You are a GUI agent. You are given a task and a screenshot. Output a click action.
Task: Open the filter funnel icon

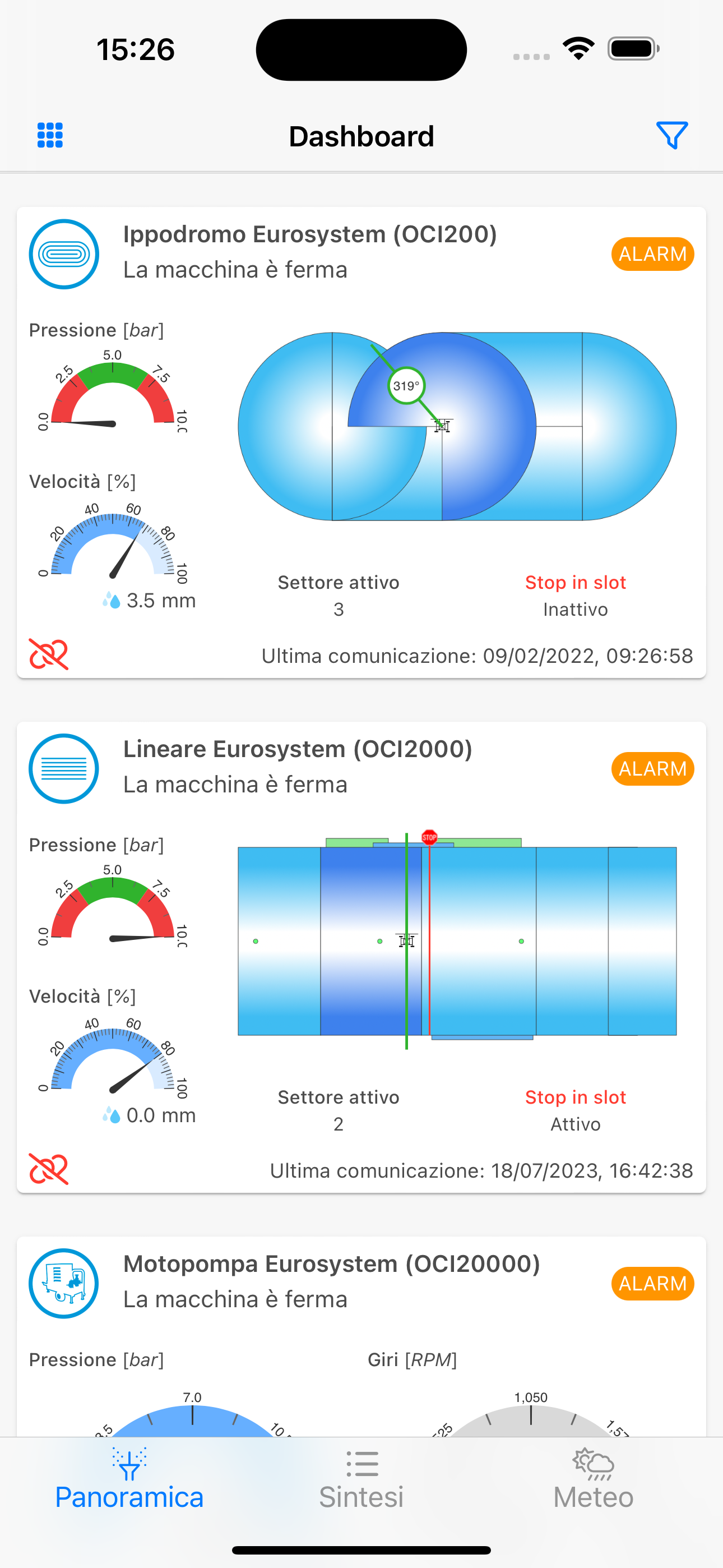pos(672,135)
